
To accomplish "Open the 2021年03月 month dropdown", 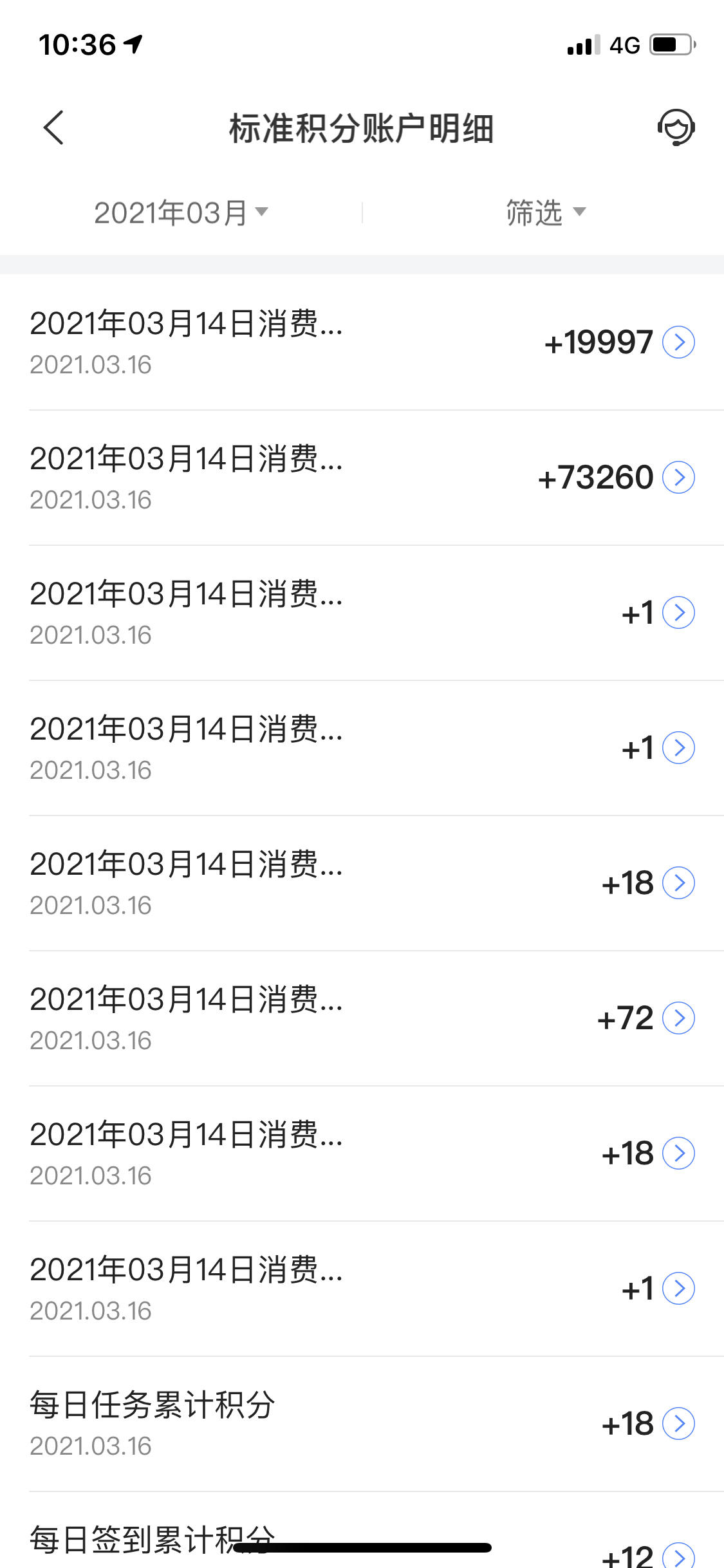I will (x=181, y=213).
